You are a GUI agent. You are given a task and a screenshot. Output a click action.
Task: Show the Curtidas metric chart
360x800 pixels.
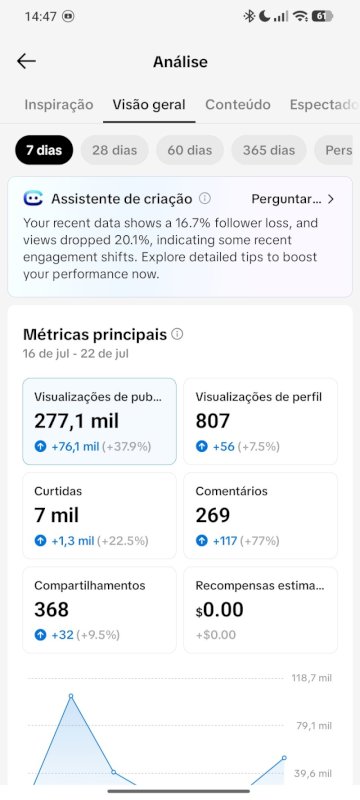click(x=99, y=515)
